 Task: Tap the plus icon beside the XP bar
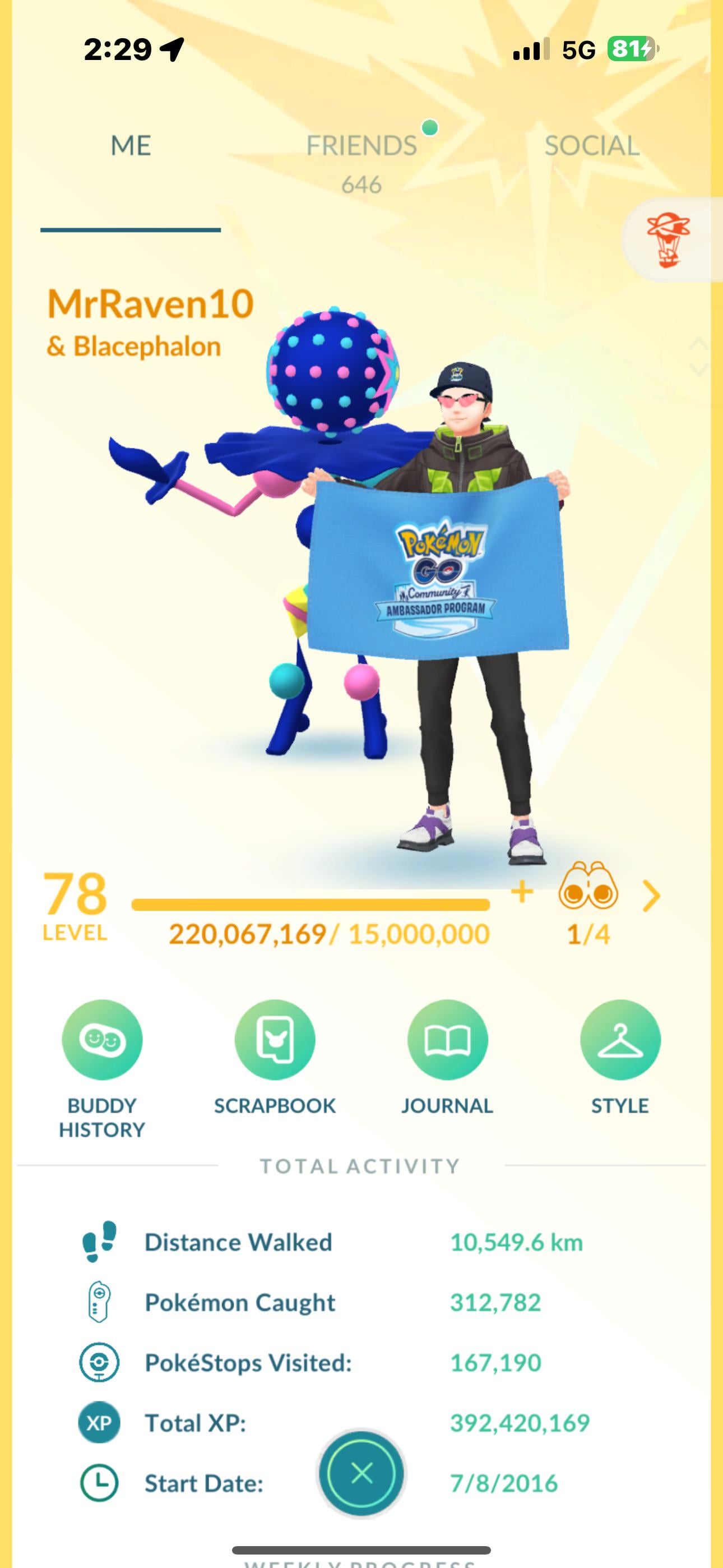click(x=522, y=892)
